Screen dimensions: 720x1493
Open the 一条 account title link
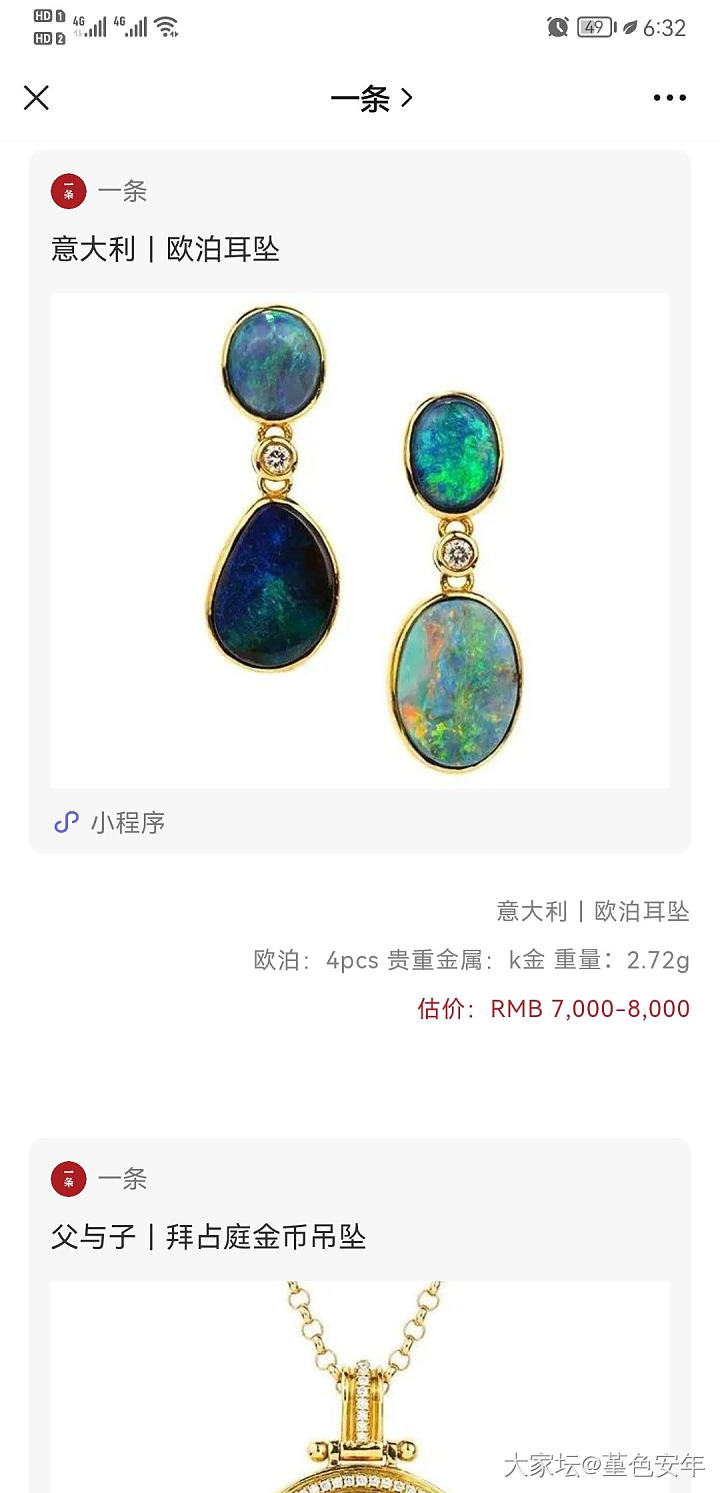[x=371, y=98]
